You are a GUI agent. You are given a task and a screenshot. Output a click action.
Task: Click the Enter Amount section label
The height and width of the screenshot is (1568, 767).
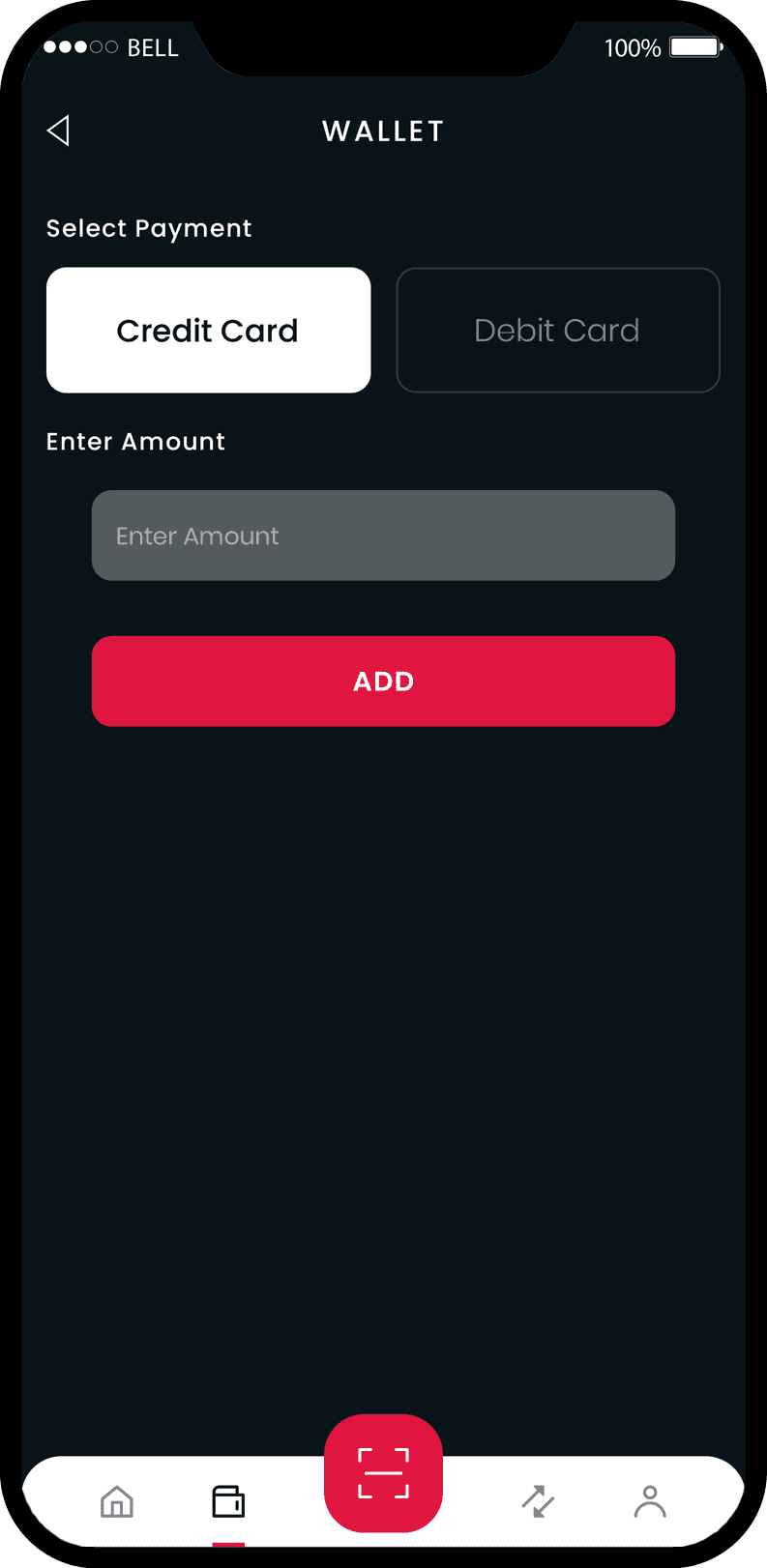135,441
